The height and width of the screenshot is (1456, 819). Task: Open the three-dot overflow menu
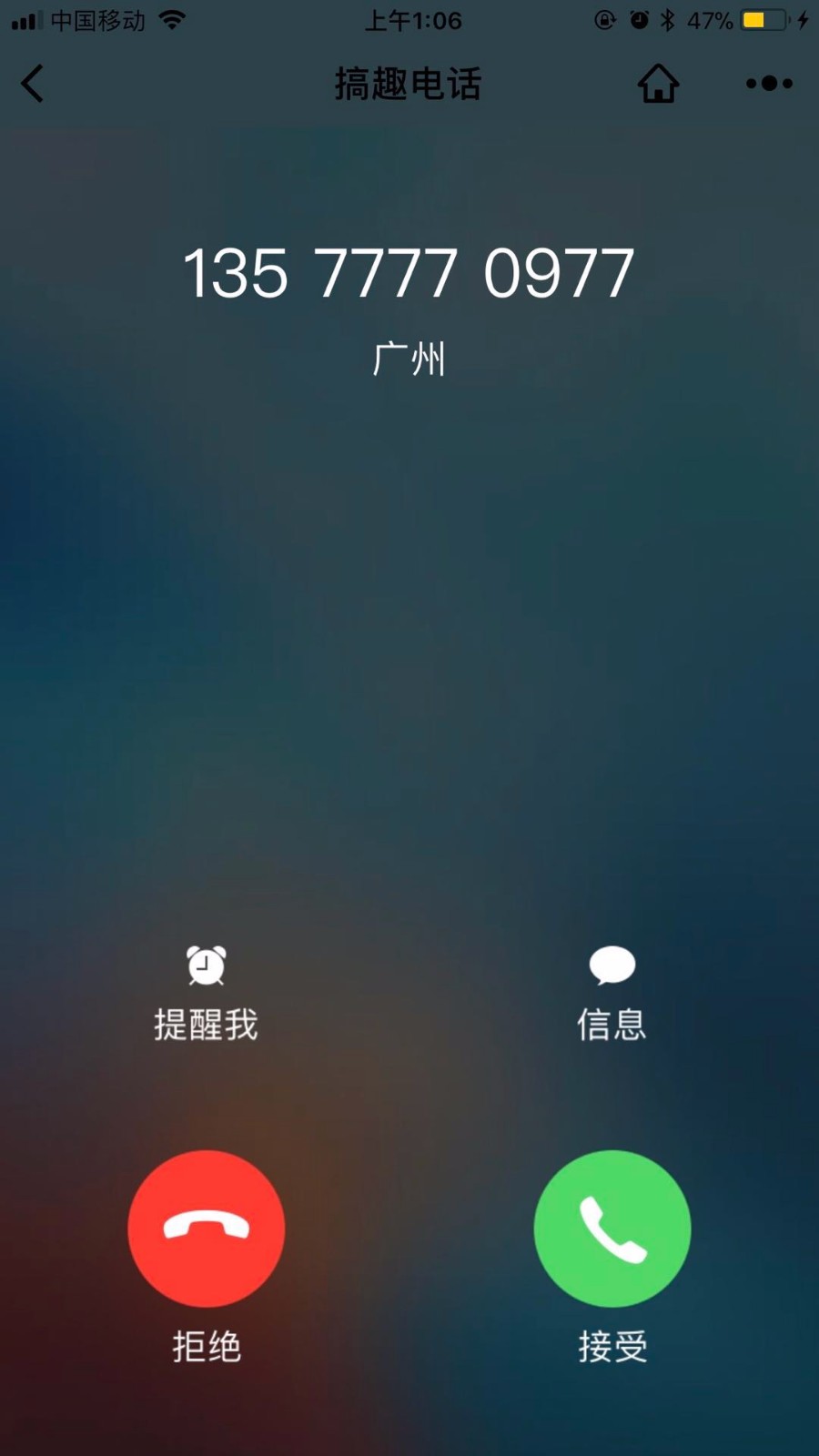(x=769, y=84)
